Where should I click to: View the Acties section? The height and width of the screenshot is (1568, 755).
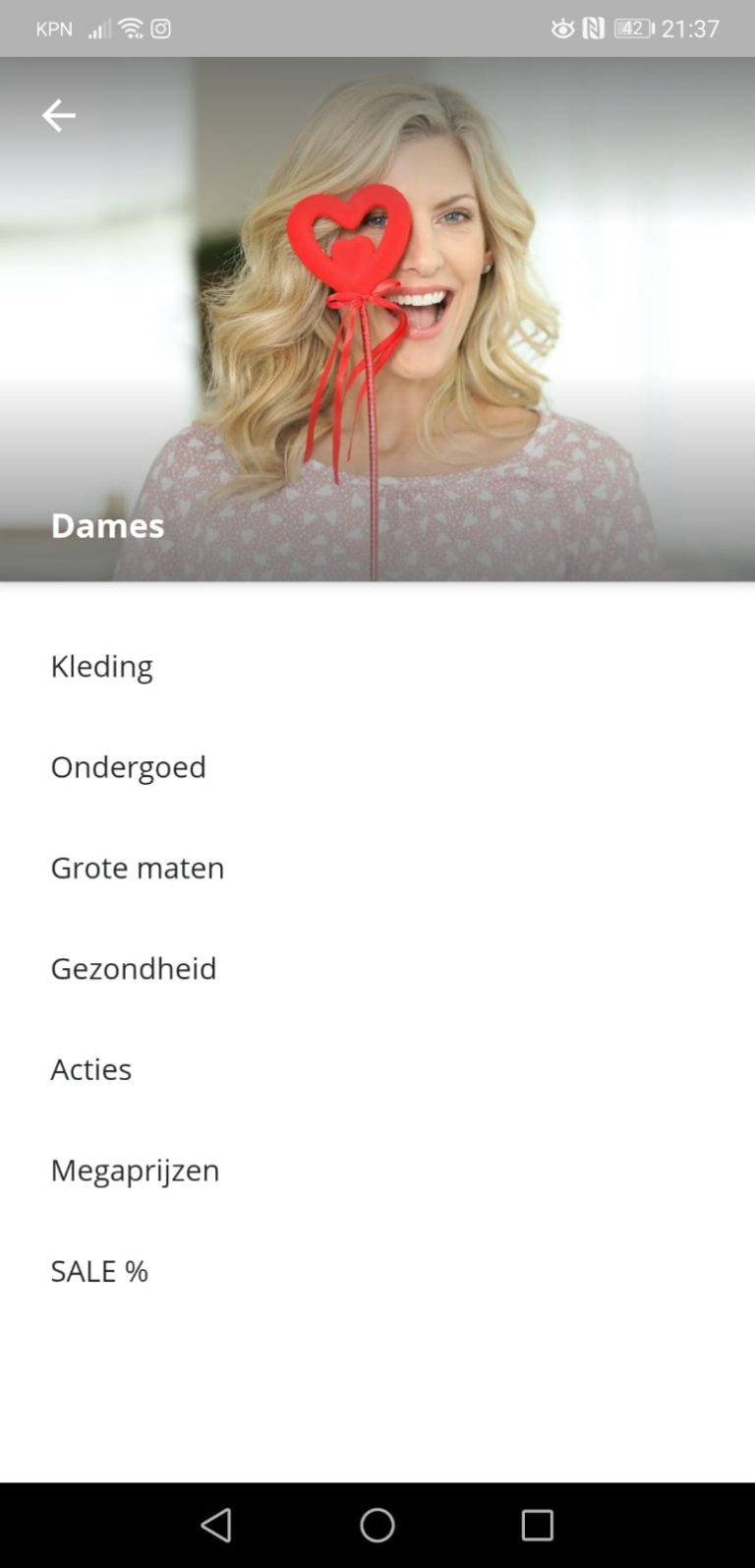(x=91, y=1069)
